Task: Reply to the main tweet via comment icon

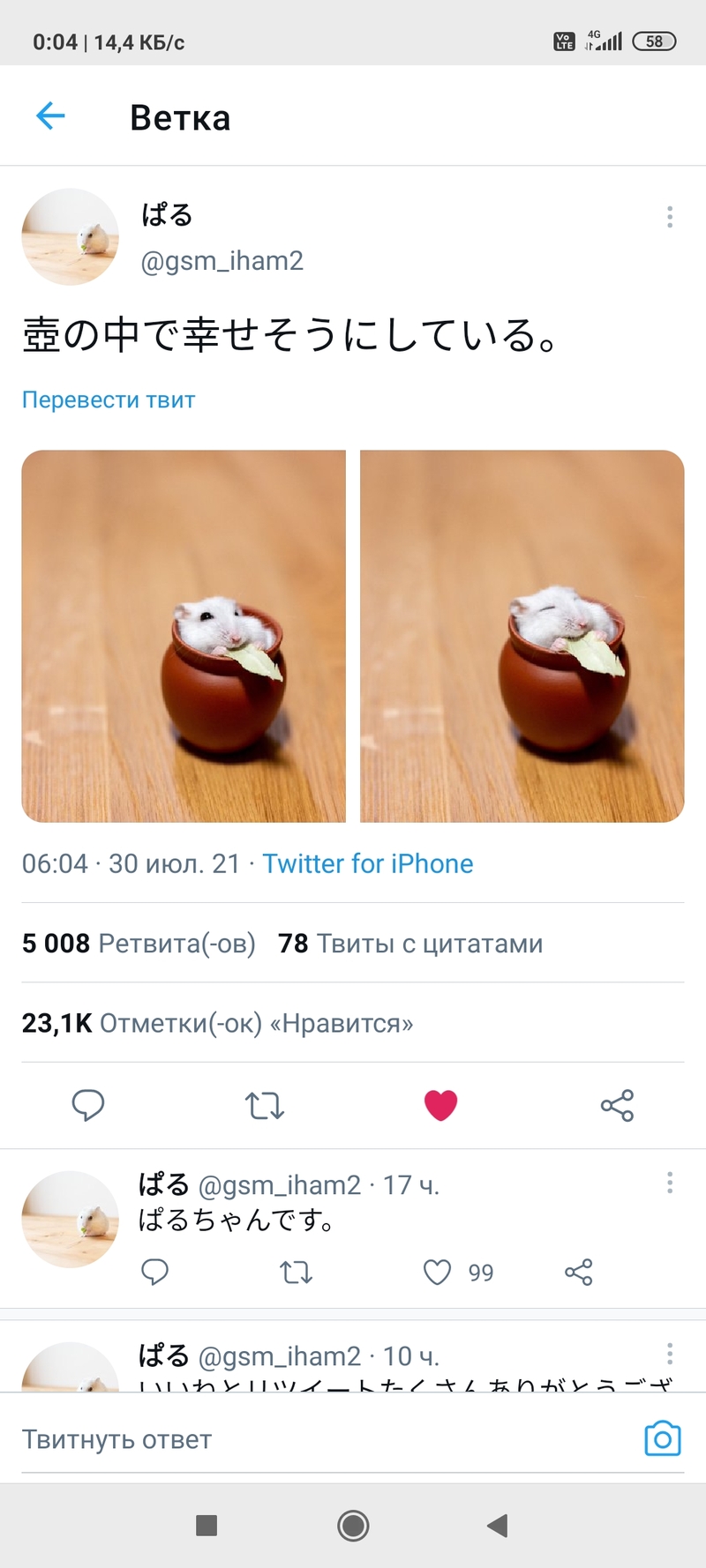Action: [87, 1105]
